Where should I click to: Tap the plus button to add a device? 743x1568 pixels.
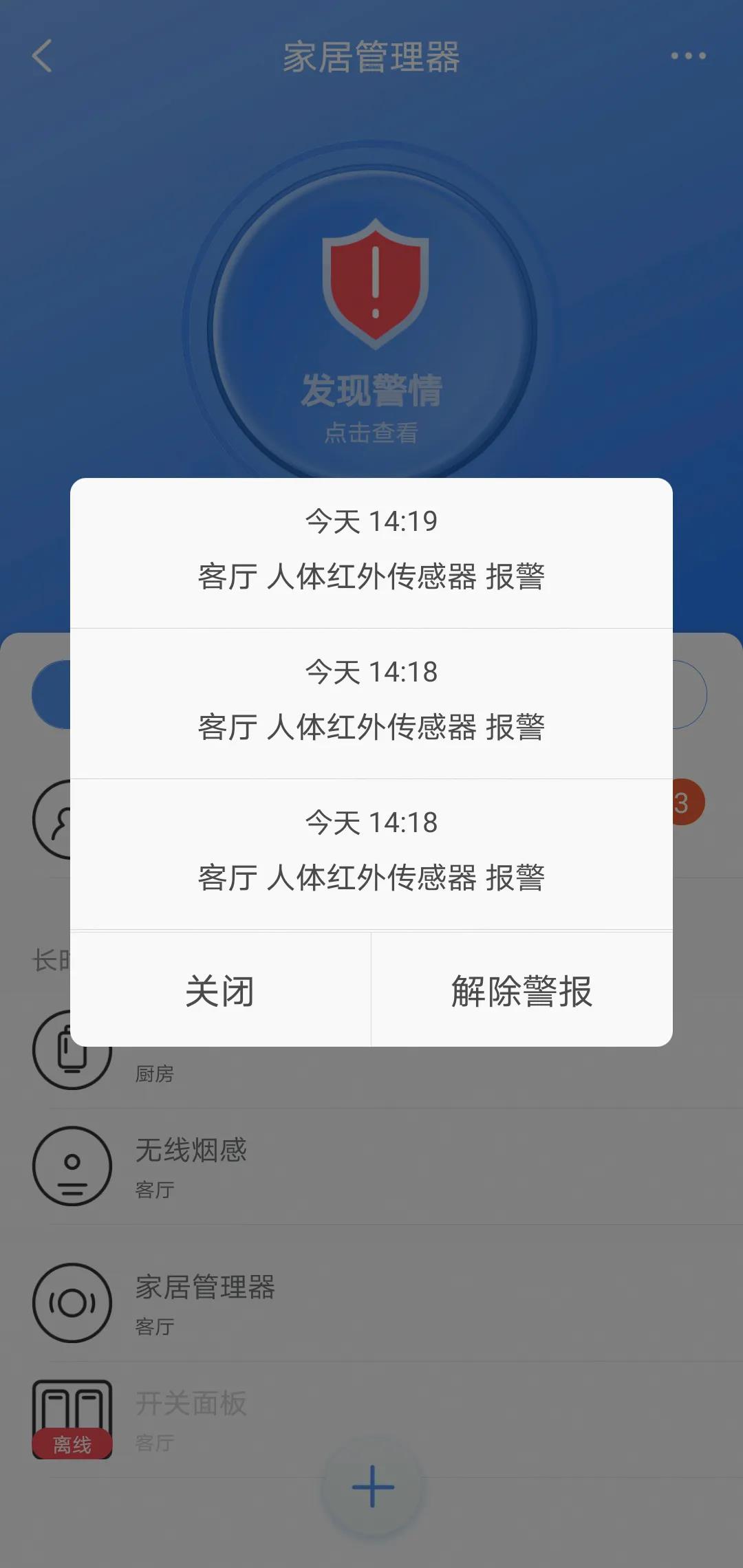tap(371, 1485)
